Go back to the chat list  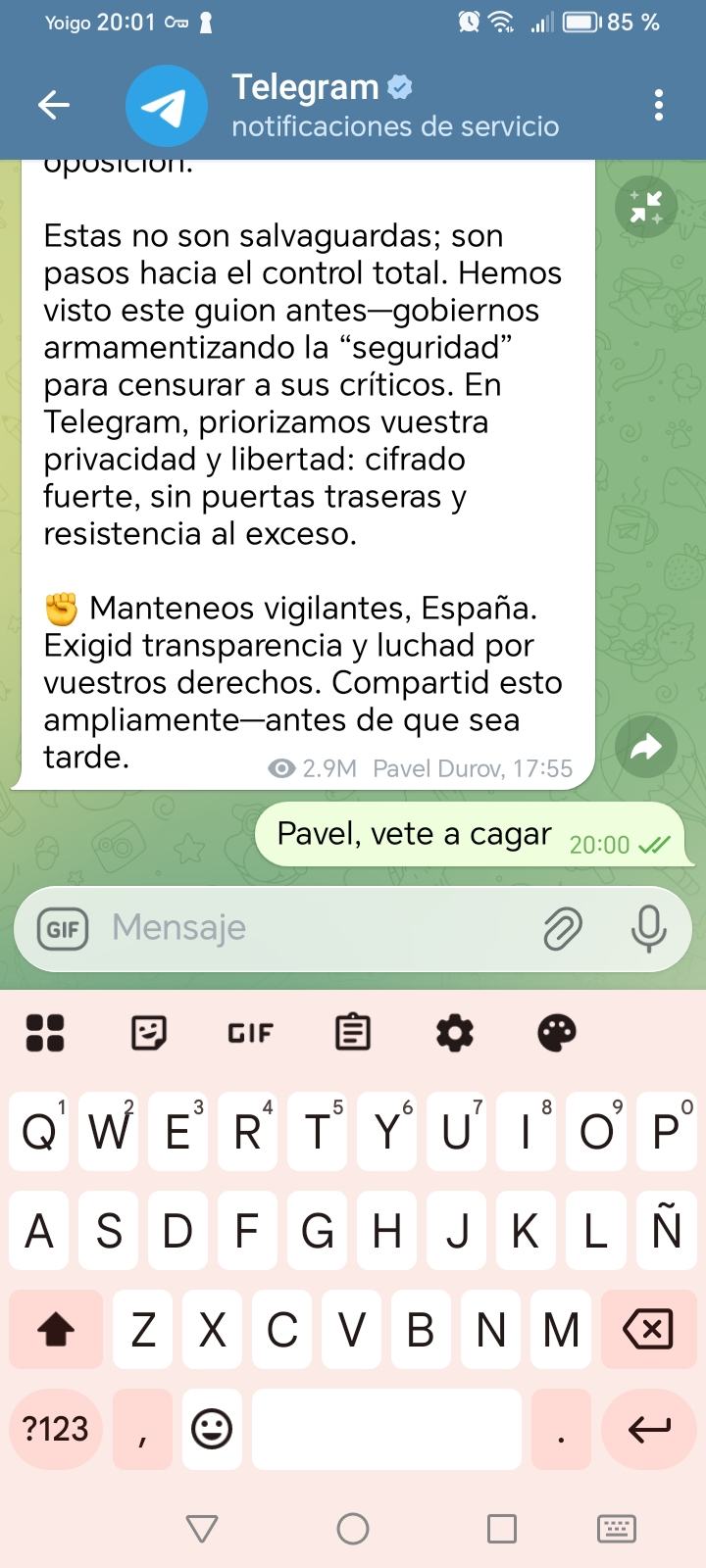pyautogui.click(x=54, y=105)
